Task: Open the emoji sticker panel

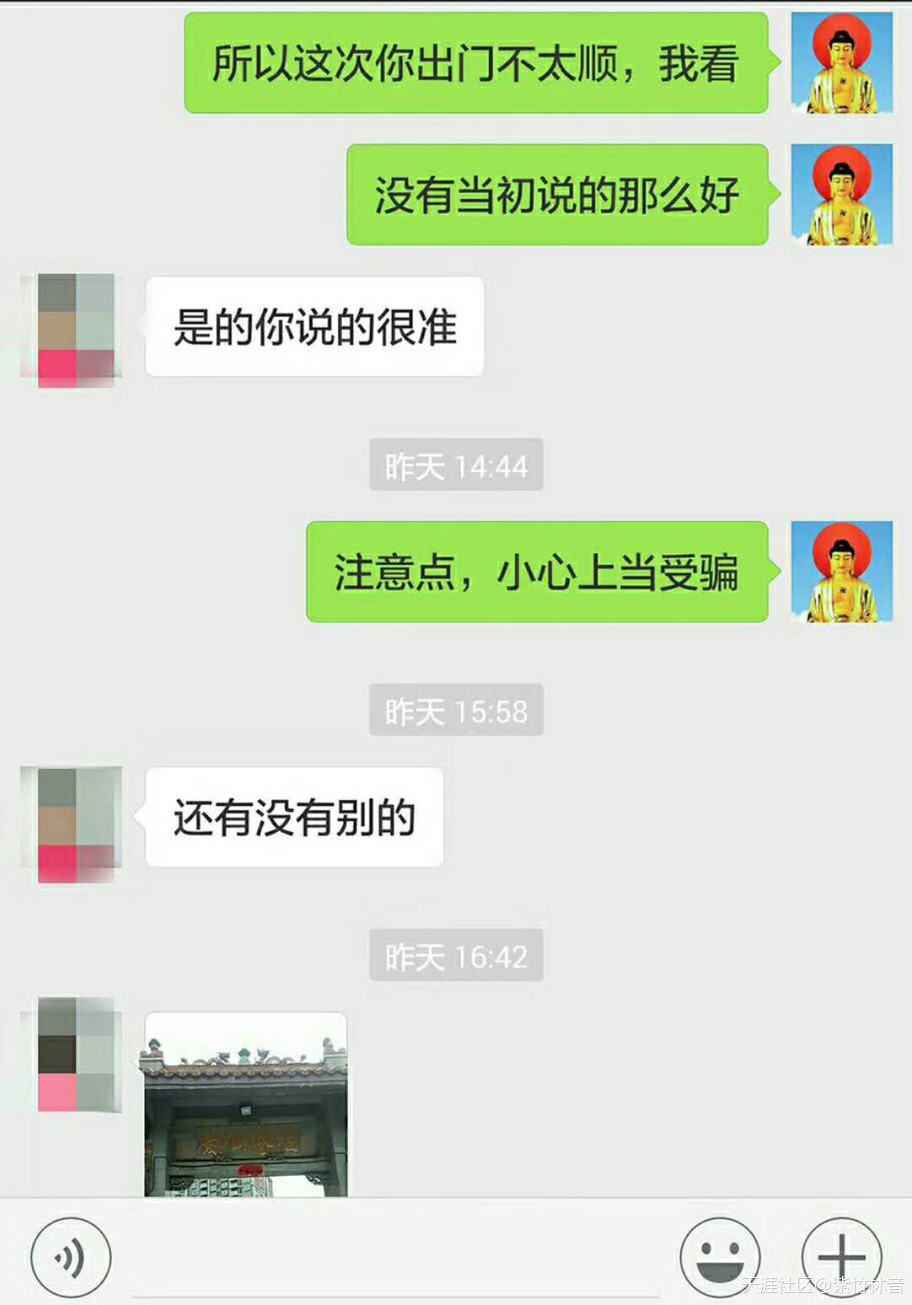Action: 720,1257
